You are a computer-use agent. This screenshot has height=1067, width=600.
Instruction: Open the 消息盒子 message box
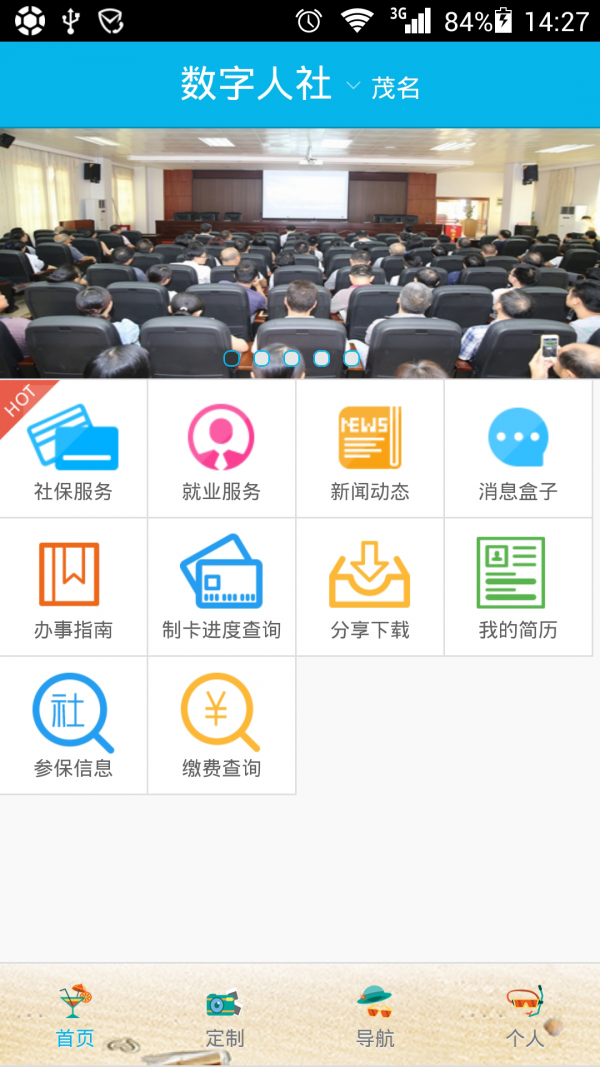518,450
